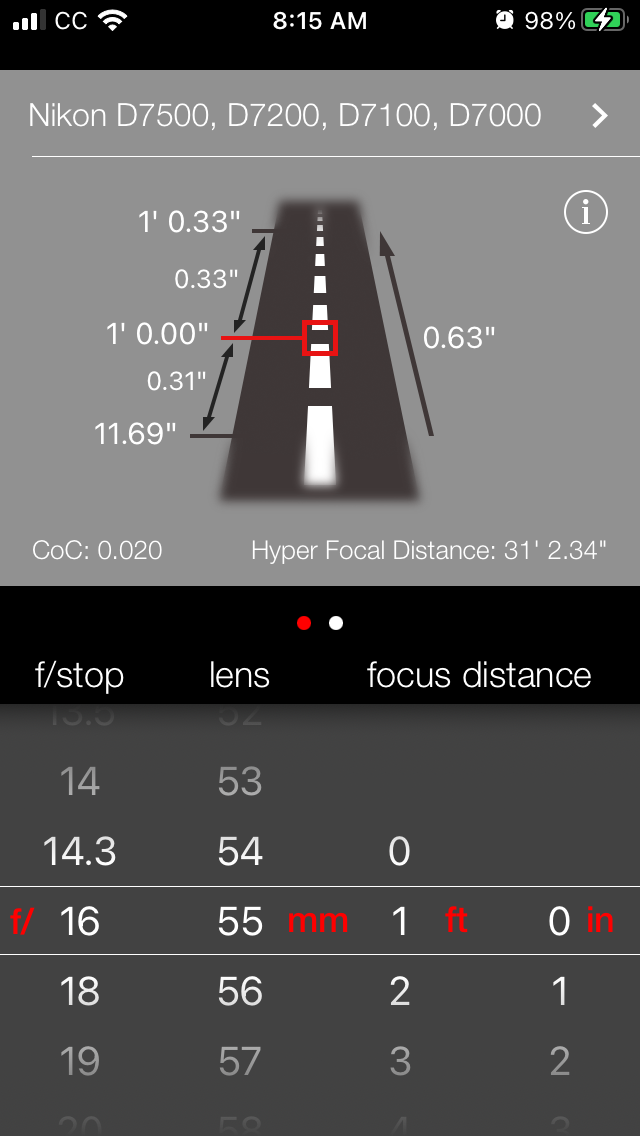
Task: Choose 54 in the lens picker
Action: [x=240, y=851]
